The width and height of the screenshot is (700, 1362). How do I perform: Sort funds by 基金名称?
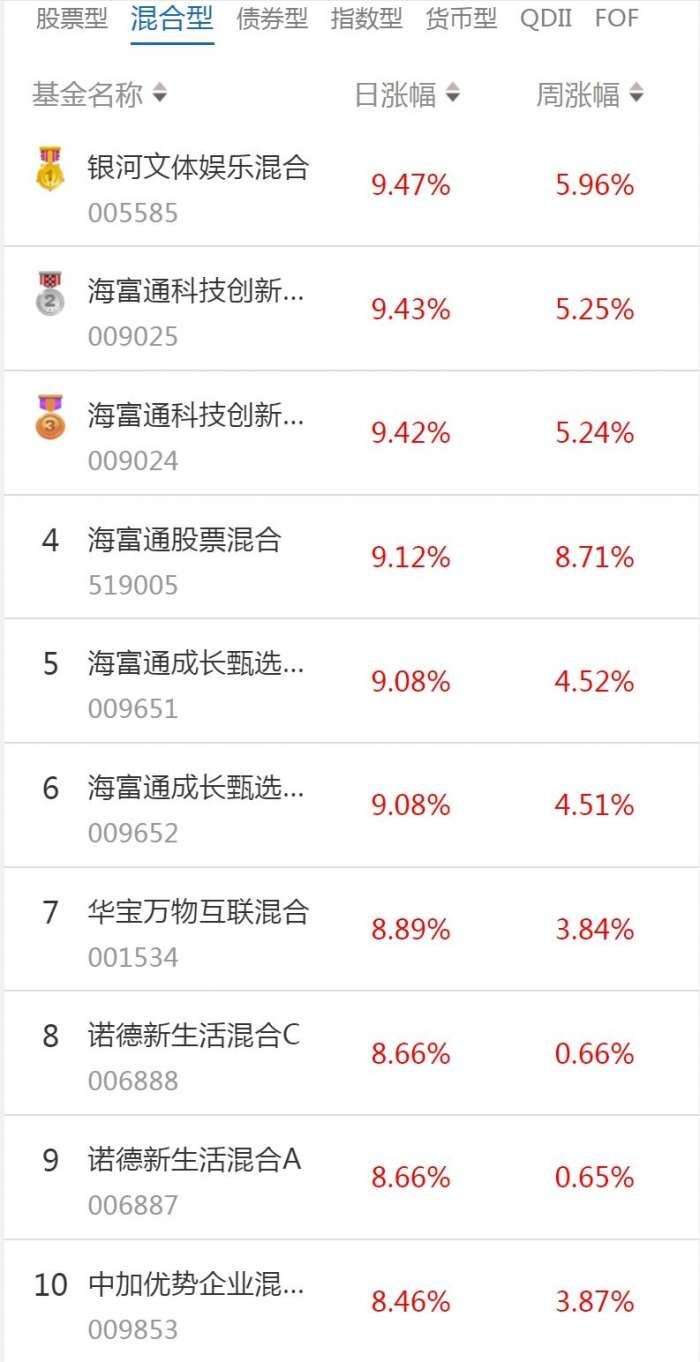(x=100, y=95)
